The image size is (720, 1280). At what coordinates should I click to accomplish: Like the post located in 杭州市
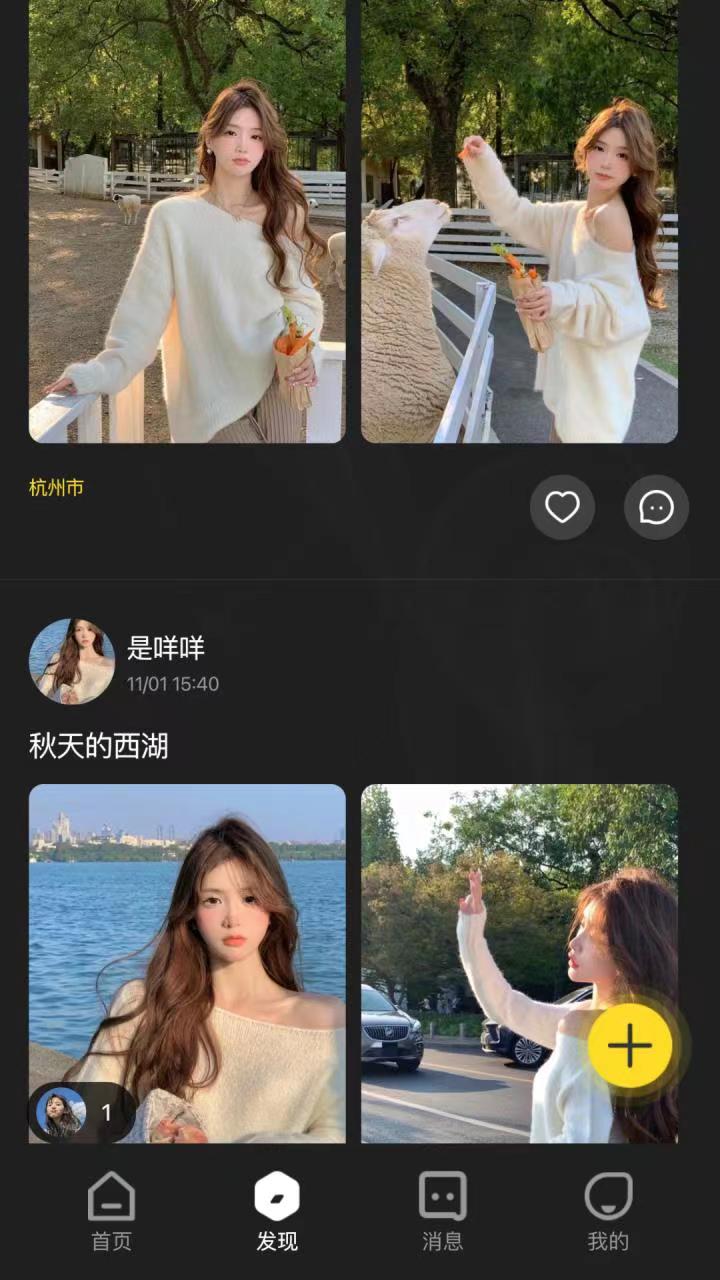click(x=562, y=507)
